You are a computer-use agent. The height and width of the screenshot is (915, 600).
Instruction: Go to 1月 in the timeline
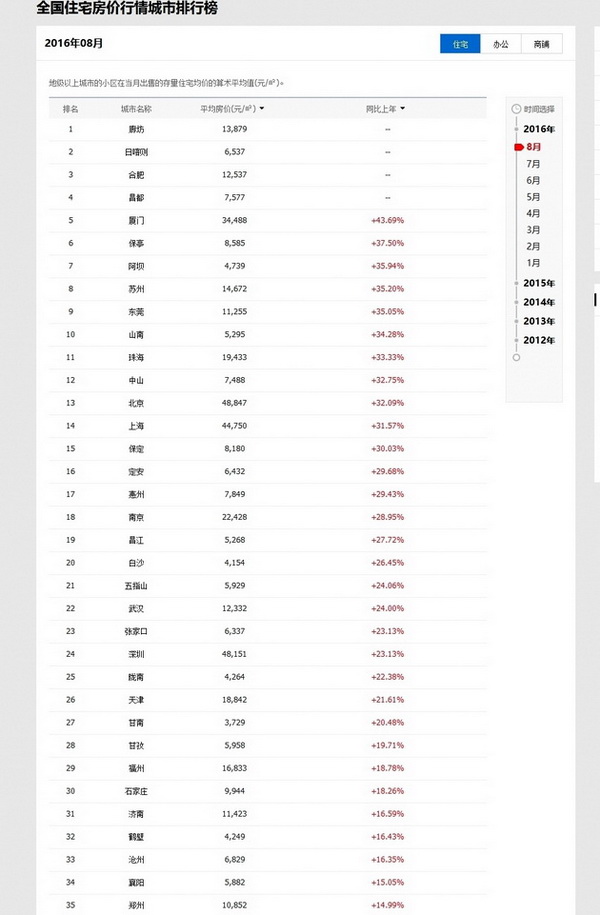click(x=533, y=263)
